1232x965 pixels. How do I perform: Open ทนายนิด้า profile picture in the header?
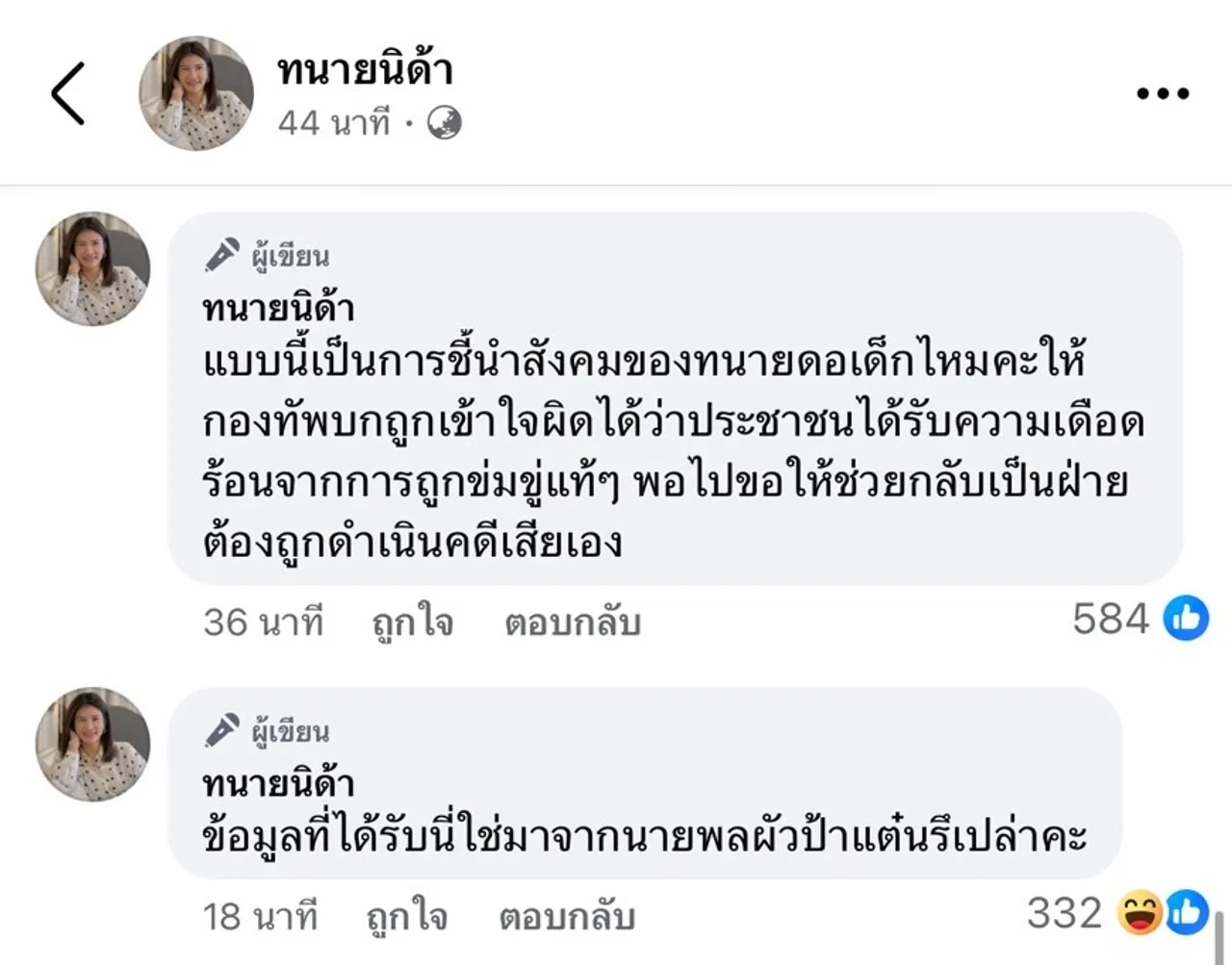(x=196, y=93)
